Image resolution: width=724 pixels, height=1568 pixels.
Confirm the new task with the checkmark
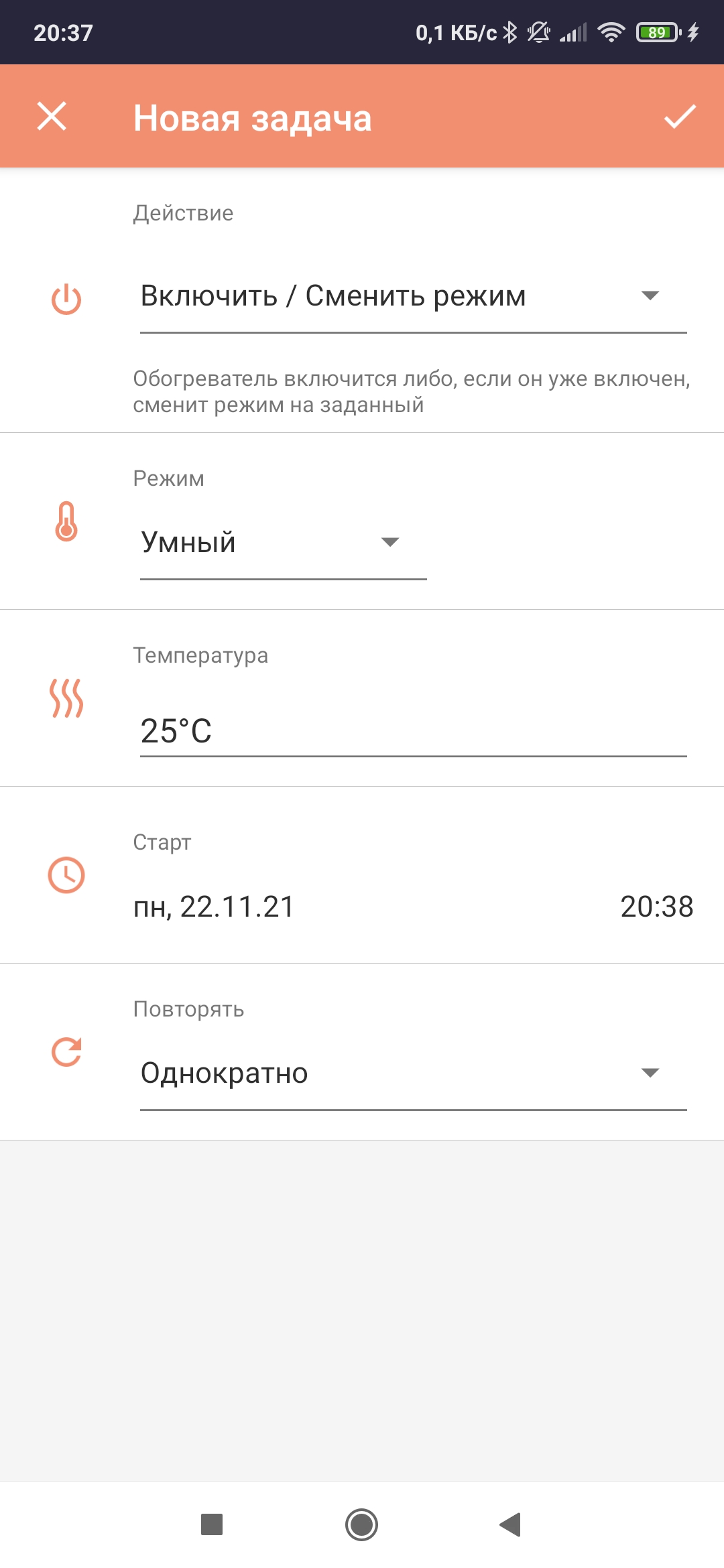point(680,117)
